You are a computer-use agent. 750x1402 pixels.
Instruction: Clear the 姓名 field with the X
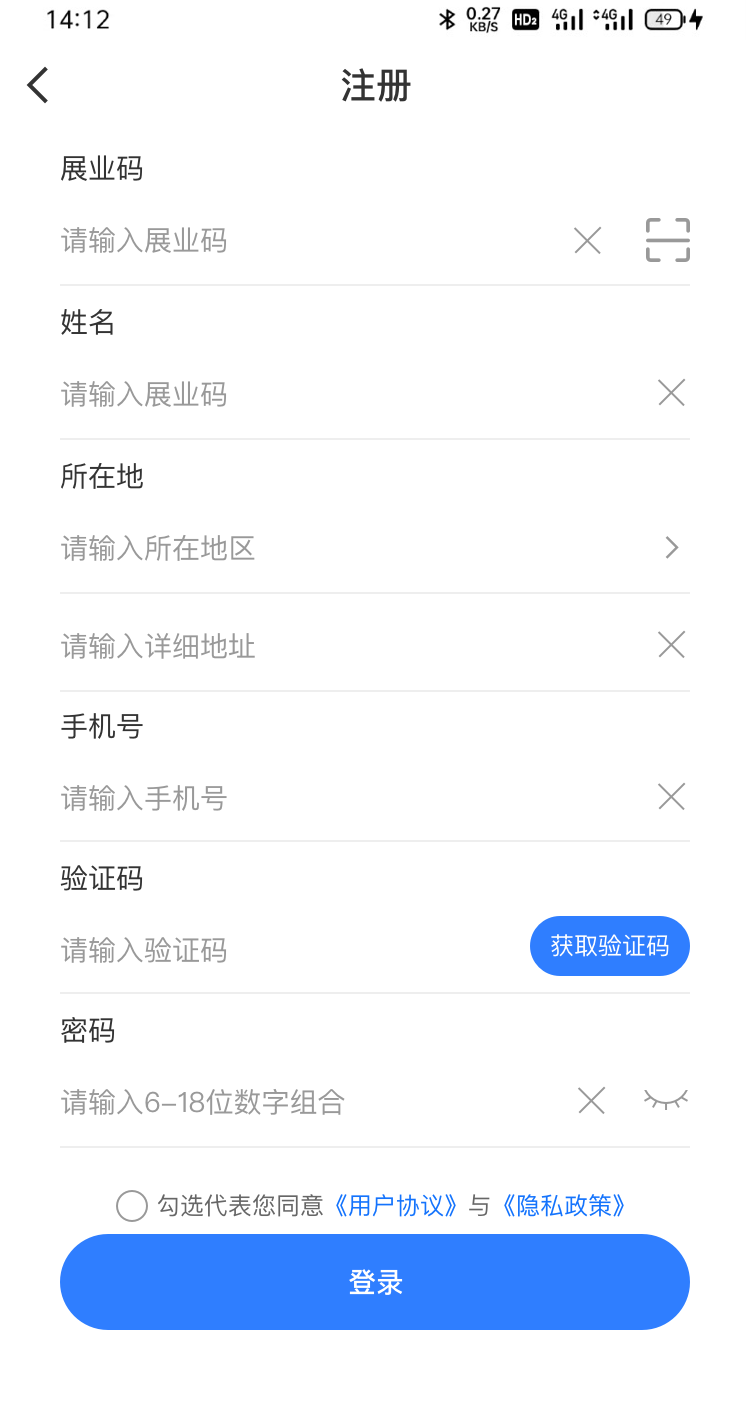[671, 393]
